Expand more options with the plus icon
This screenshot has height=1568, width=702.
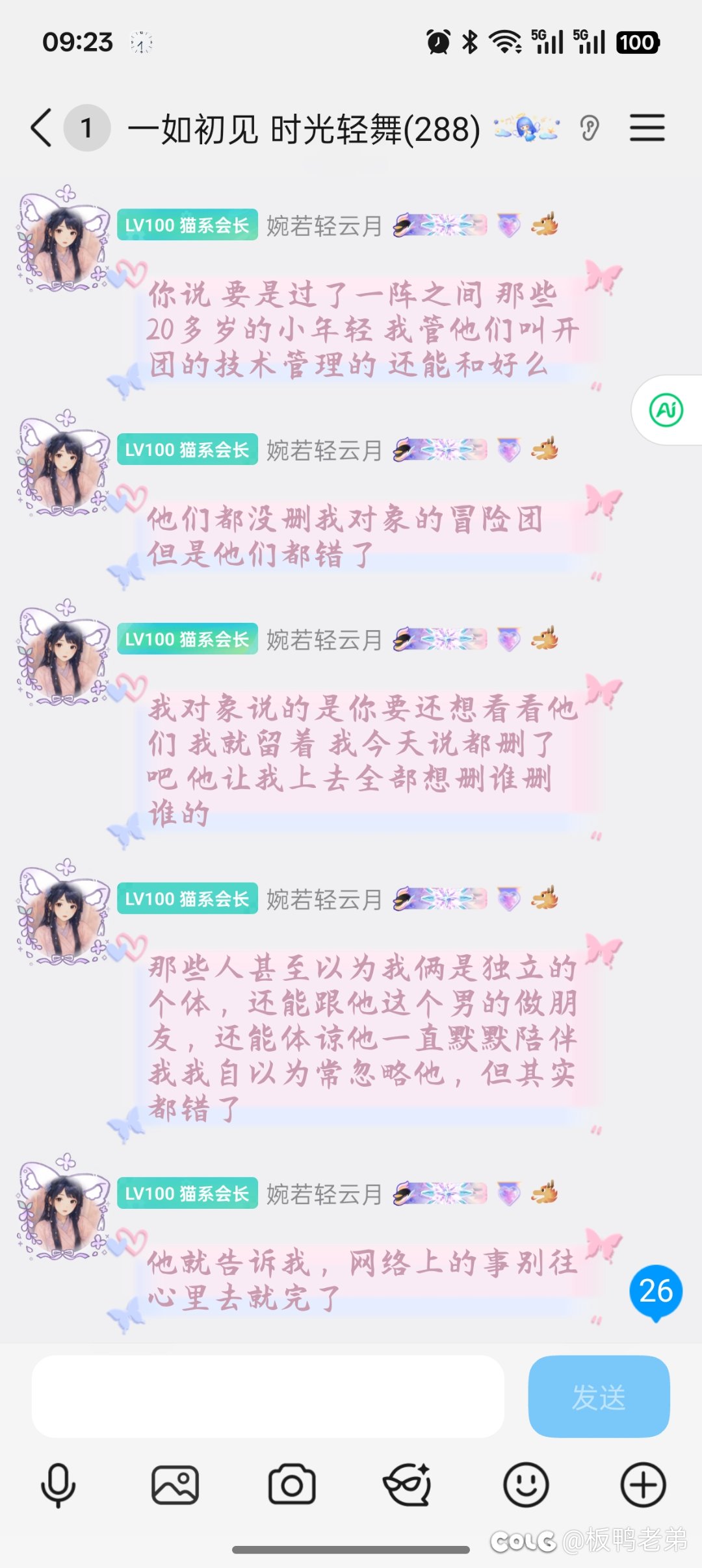tap(643, 1485)
